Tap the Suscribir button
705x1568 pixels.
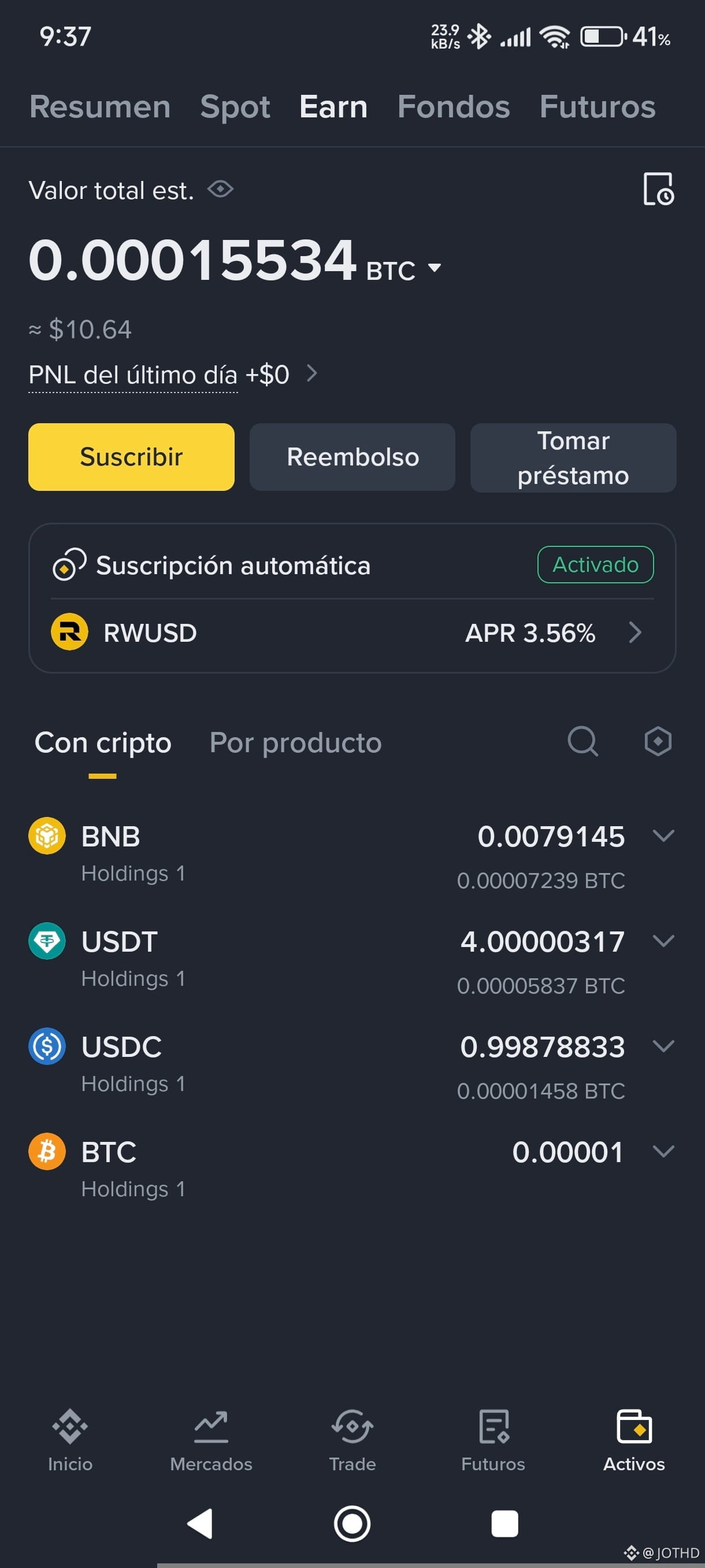click(x=131, y=457)
